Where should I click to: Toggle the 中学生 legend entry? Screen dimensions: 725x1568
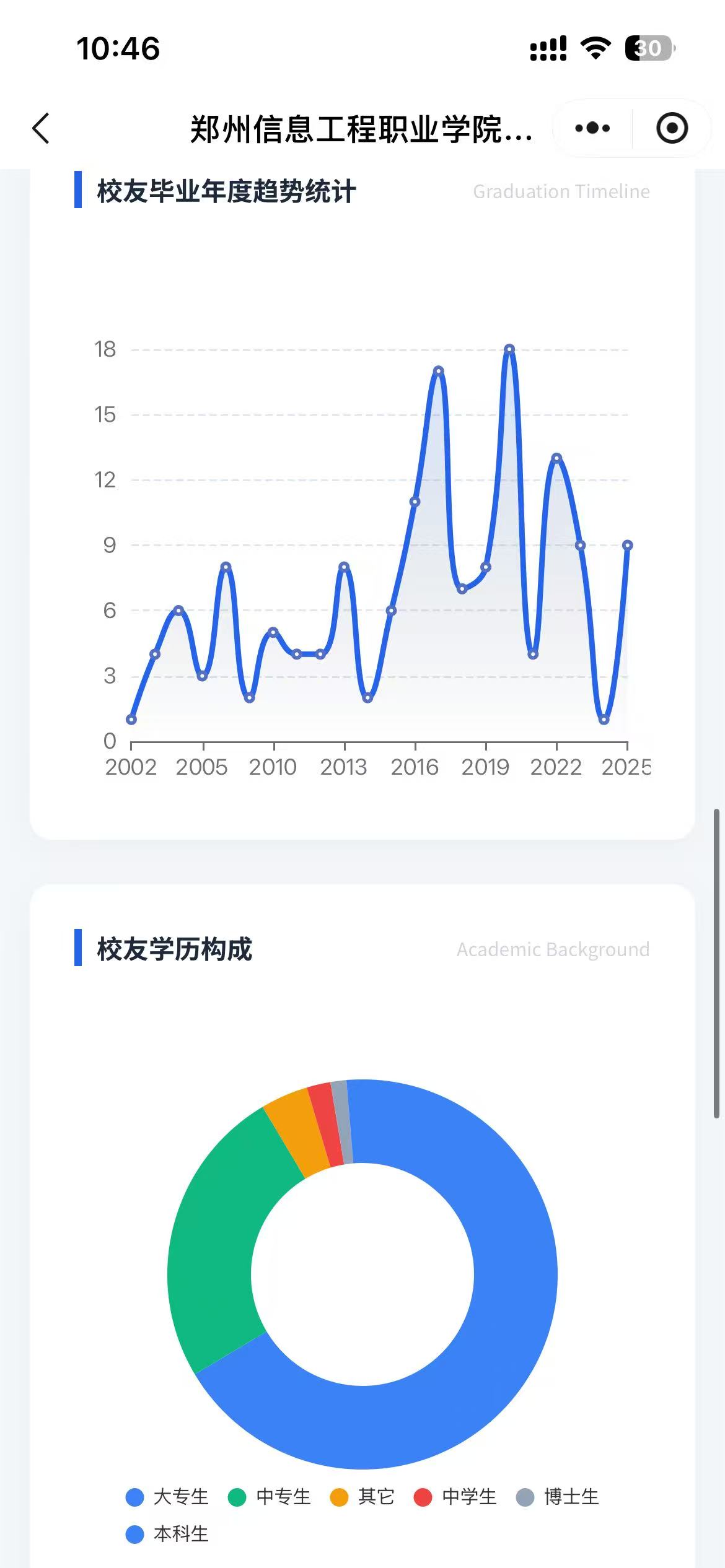pos(455,1497)
